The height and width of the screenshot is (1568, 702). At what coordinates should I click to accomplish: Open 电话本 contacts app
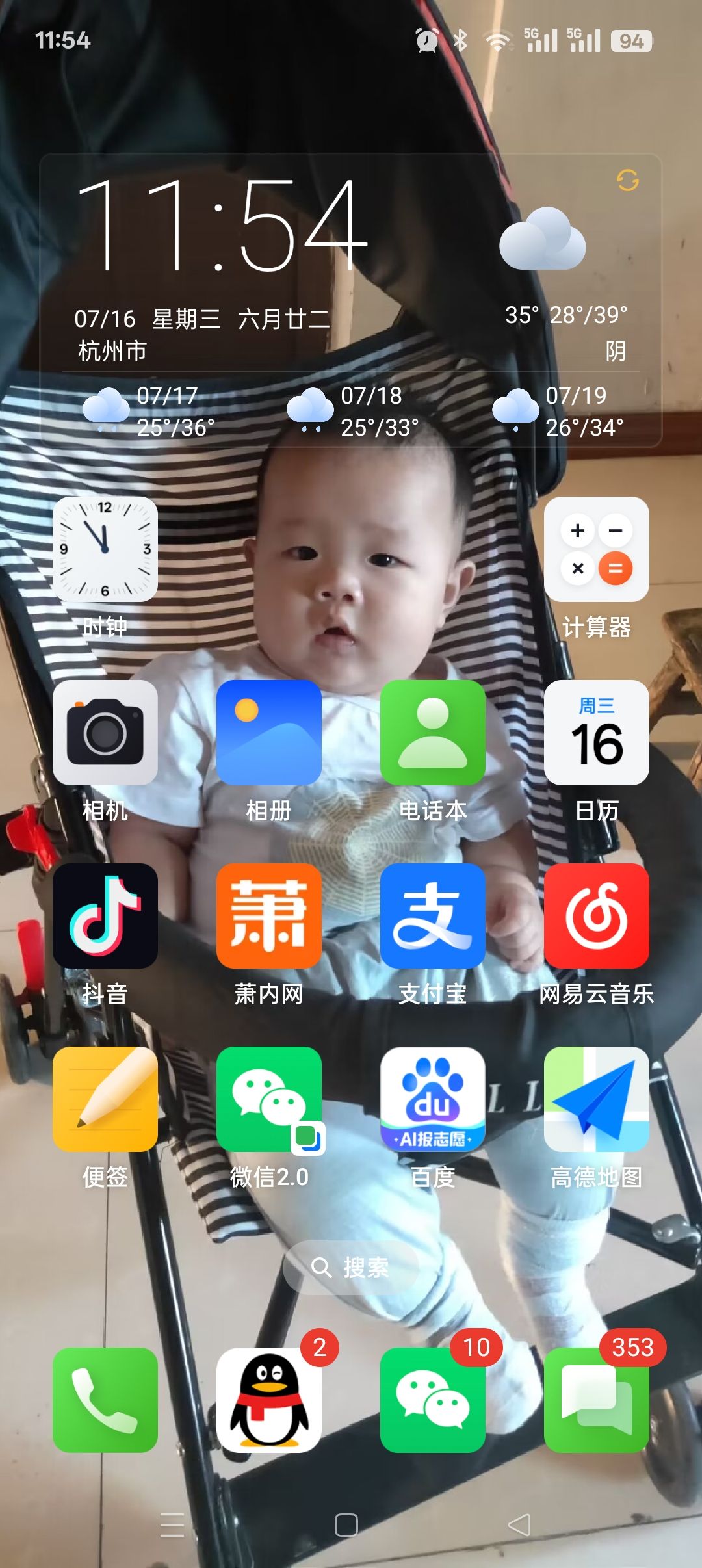(x=432, y=733)
